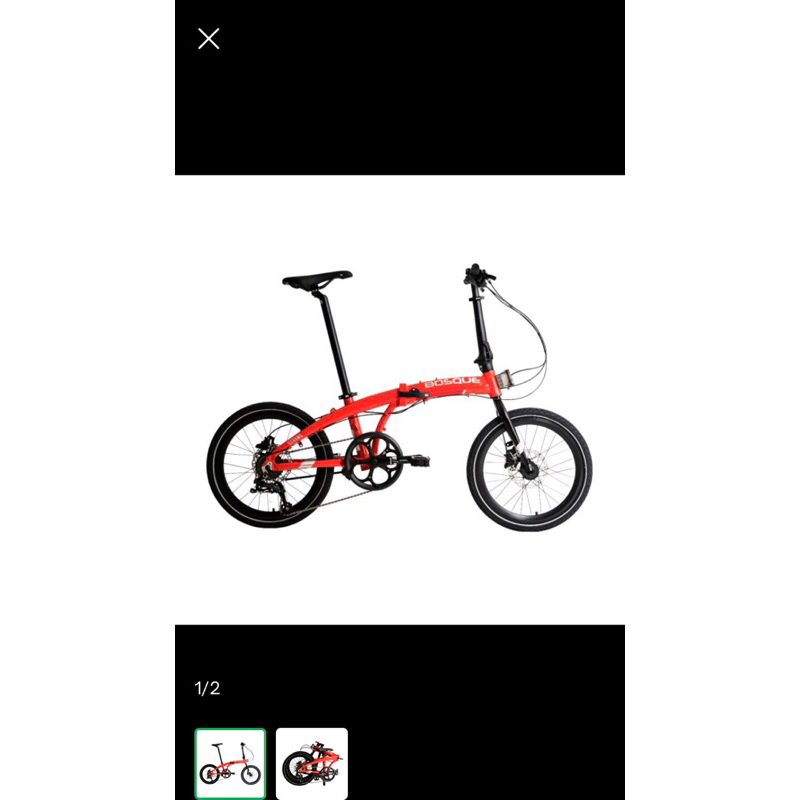The height and width of the screenshot is (800, 800).
Task: Select the first thumbnail of unfolded bike
Action: [230, 763]
